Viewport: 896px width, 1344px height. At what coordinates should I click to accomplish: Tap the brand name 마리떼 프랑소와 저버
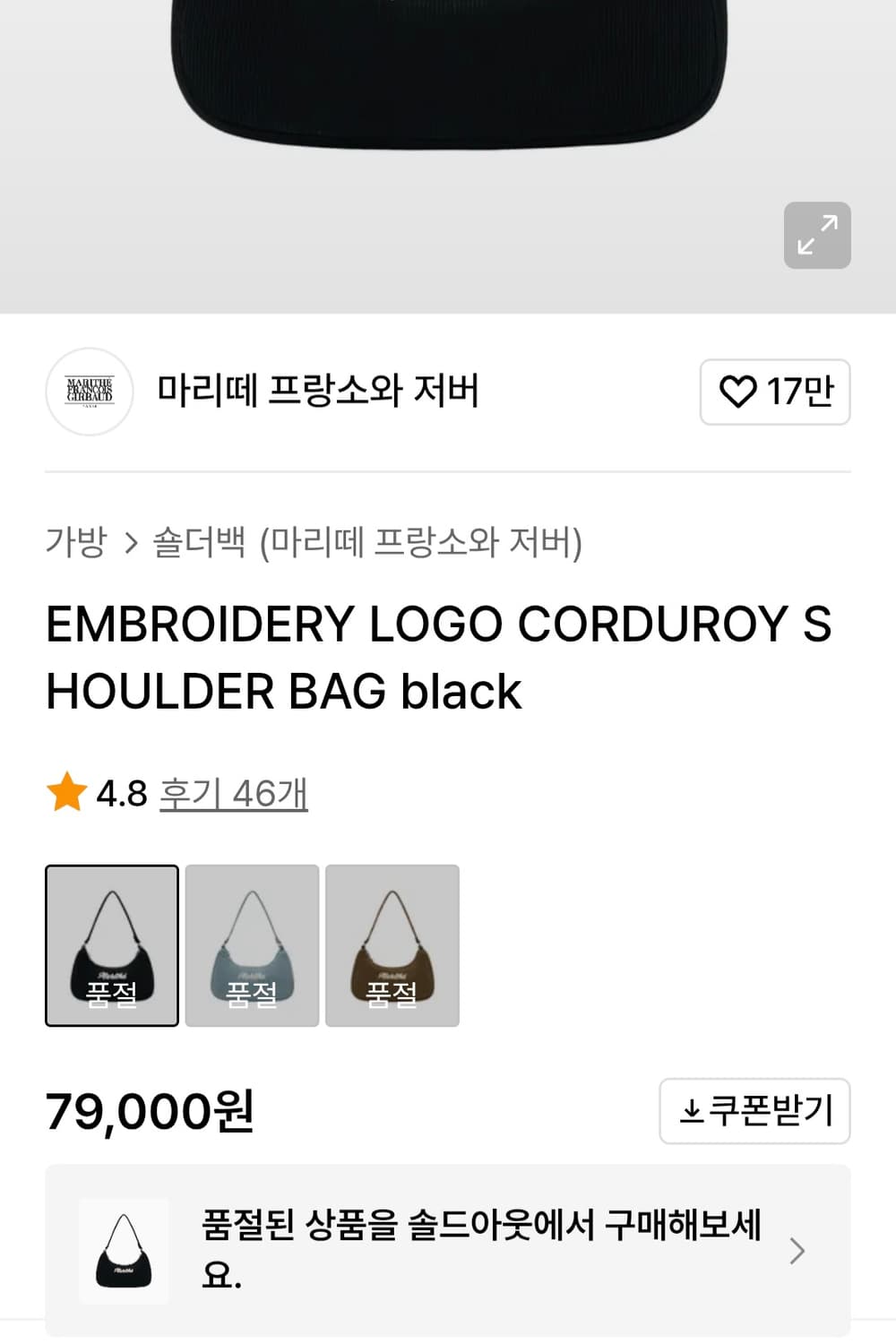pos(318,392)
